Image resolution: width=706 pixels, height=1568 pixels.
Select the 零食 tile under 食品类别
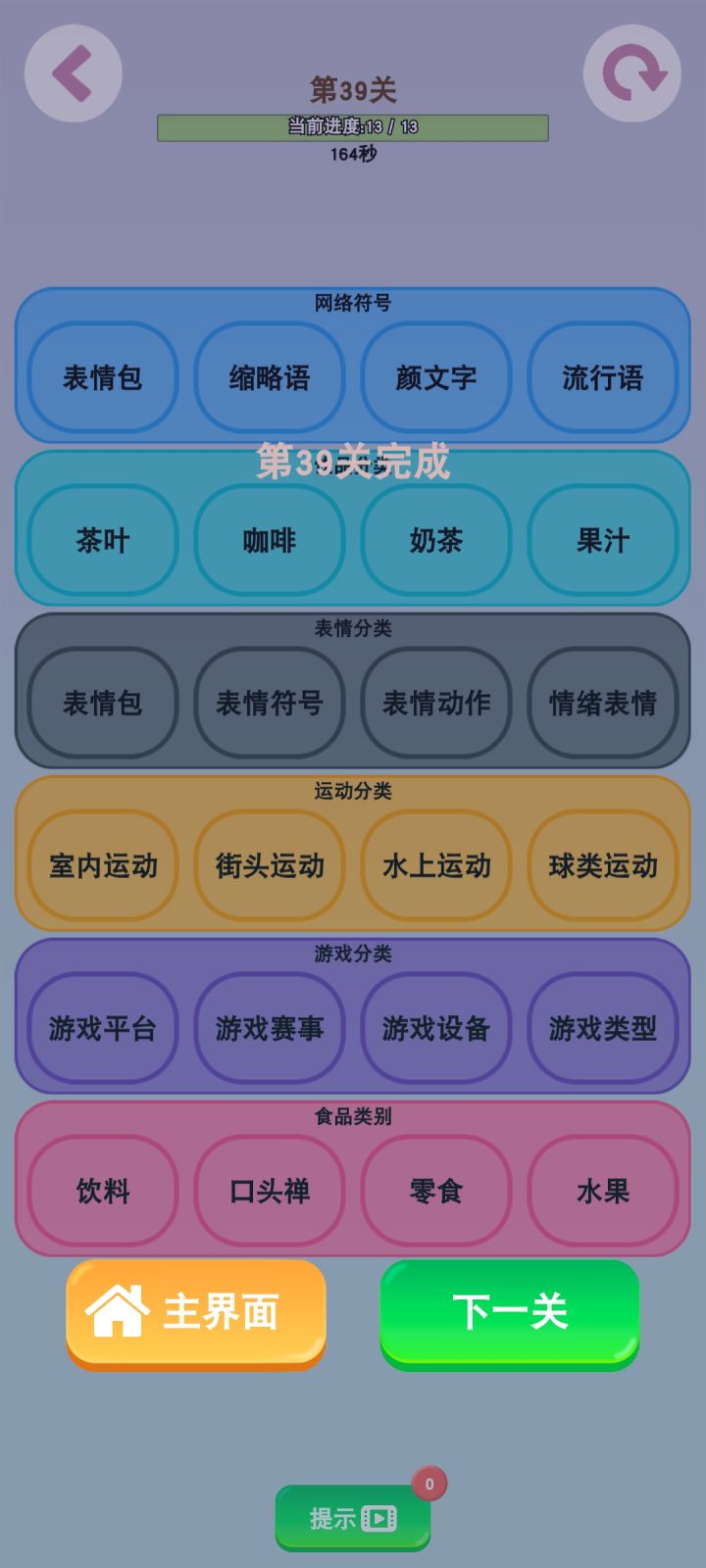click(435, 1192)
